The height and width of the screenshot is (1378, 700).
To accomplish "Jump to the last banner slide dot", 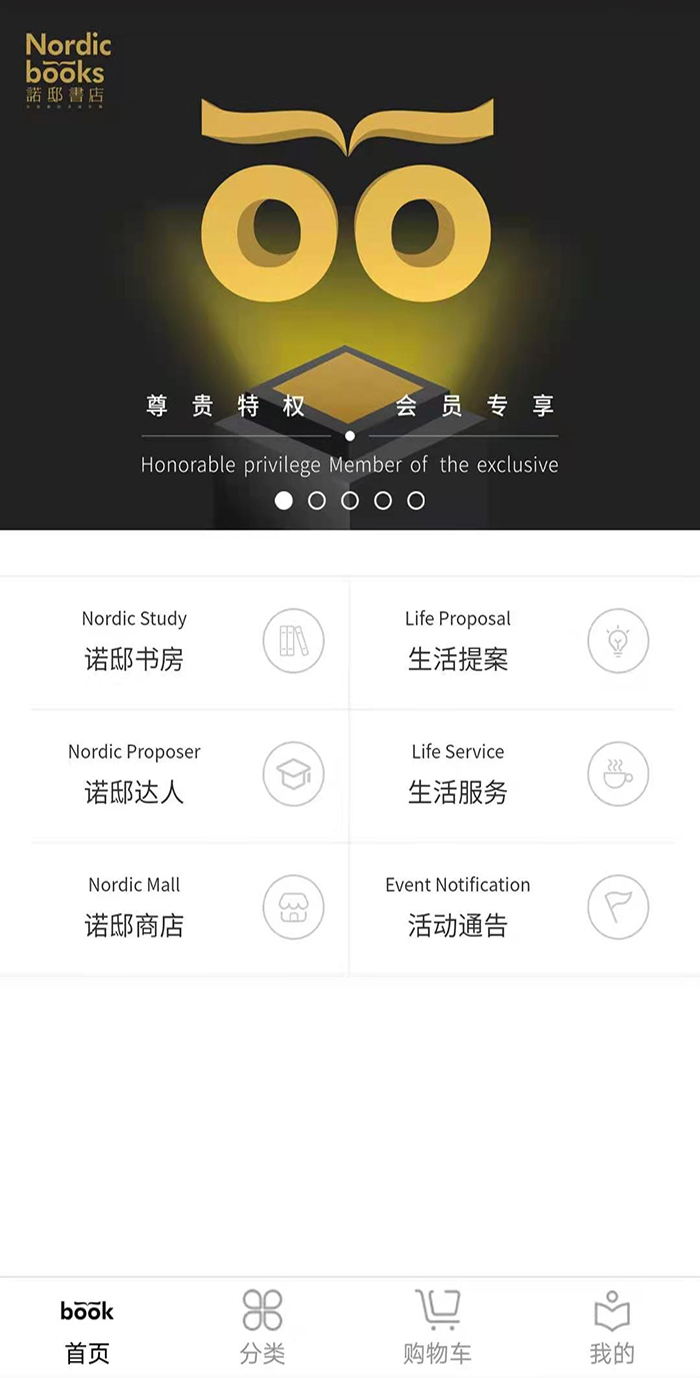I will 416,500.
